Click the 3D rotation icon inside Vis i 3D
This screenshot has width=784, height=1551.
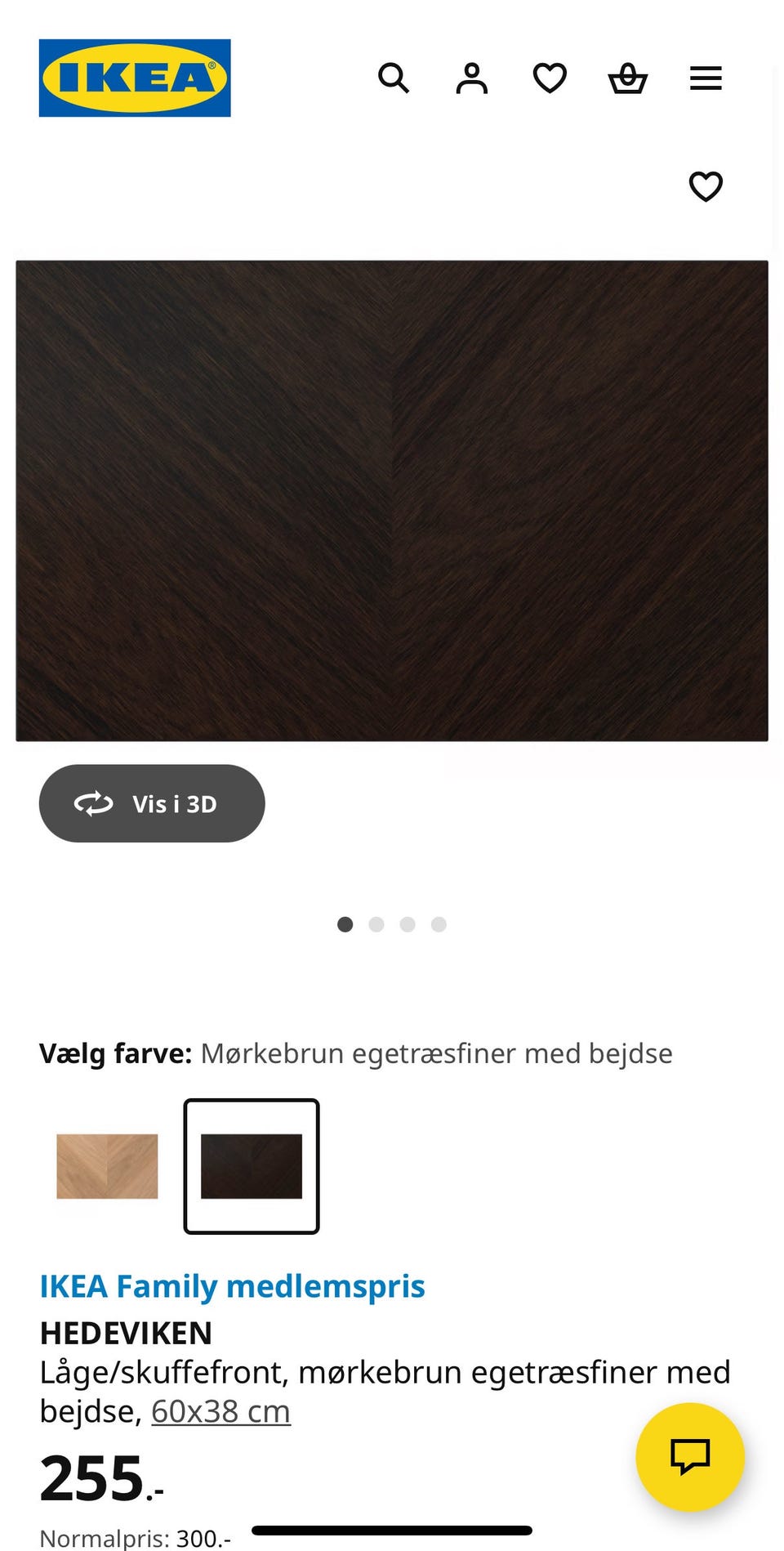click(x=95, y=803)
